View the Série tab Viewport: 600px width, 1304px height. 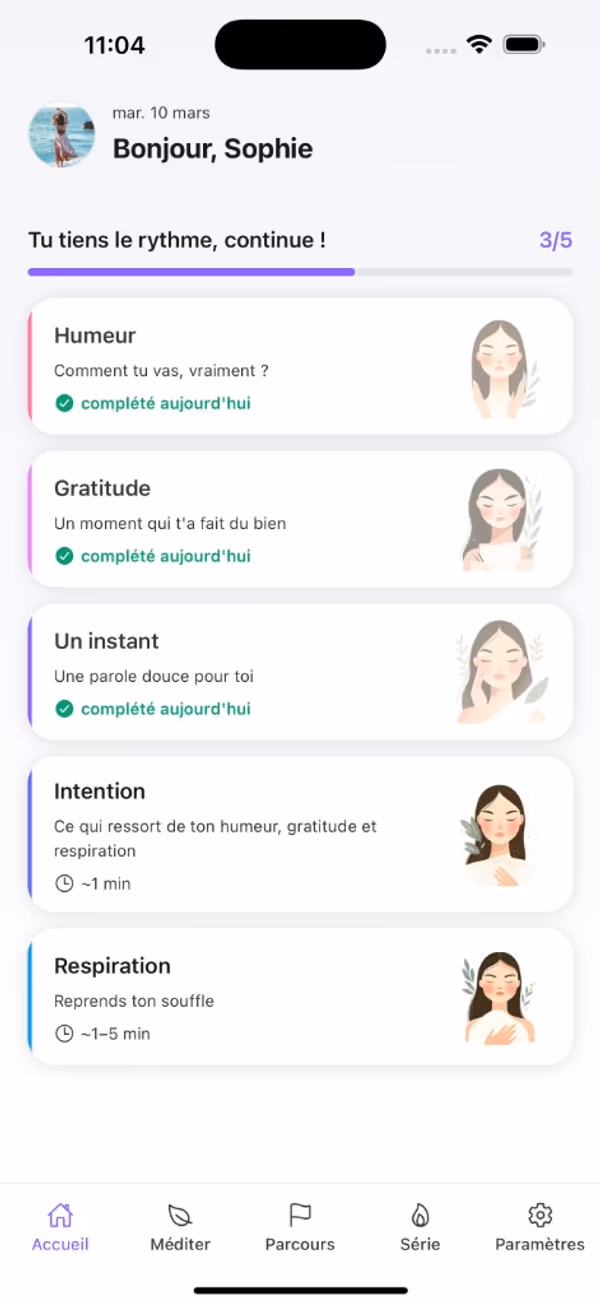(x=420, y=1227)
